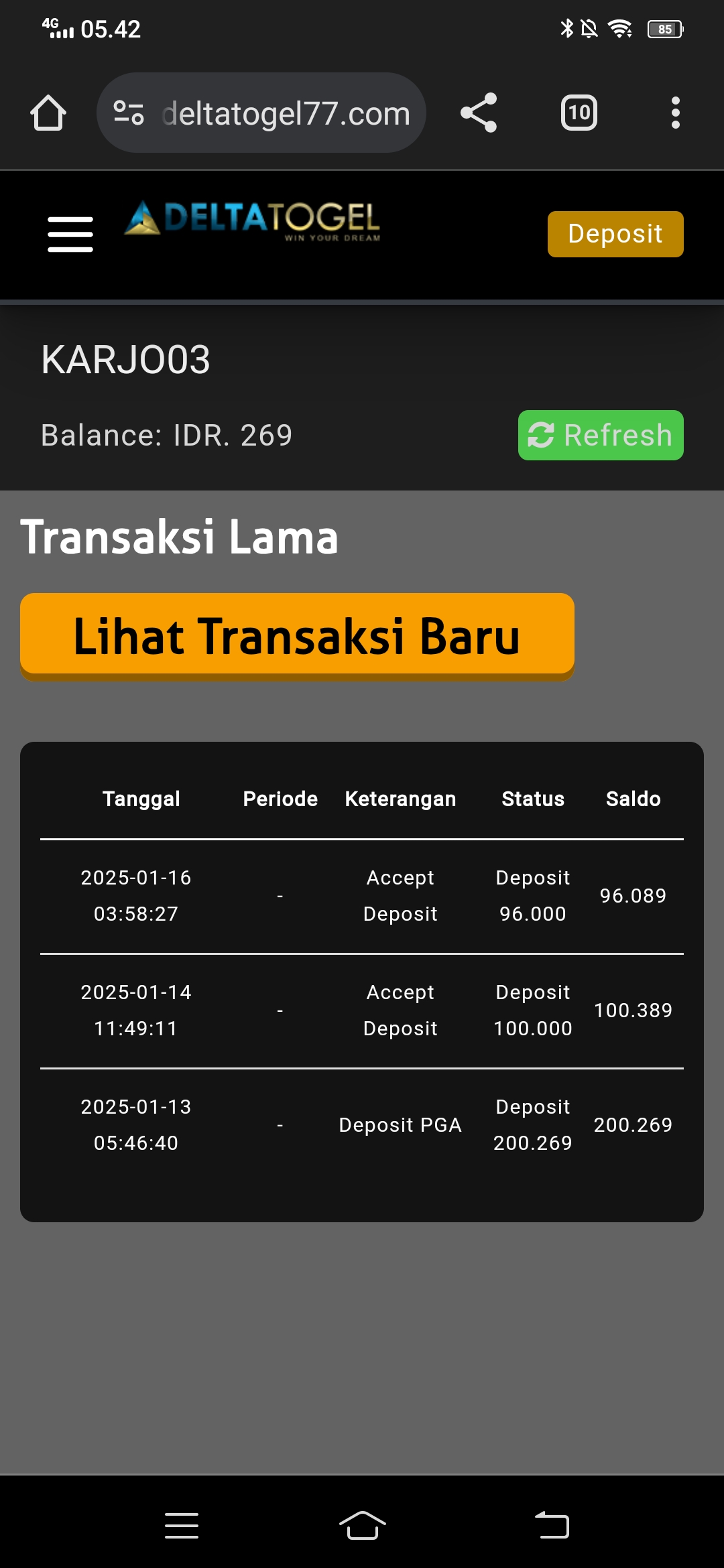Go back using the system back button
Image resolution: width=724 pixels, height=1568 pixels.
pyautogui.click(x=552, y=1526)
